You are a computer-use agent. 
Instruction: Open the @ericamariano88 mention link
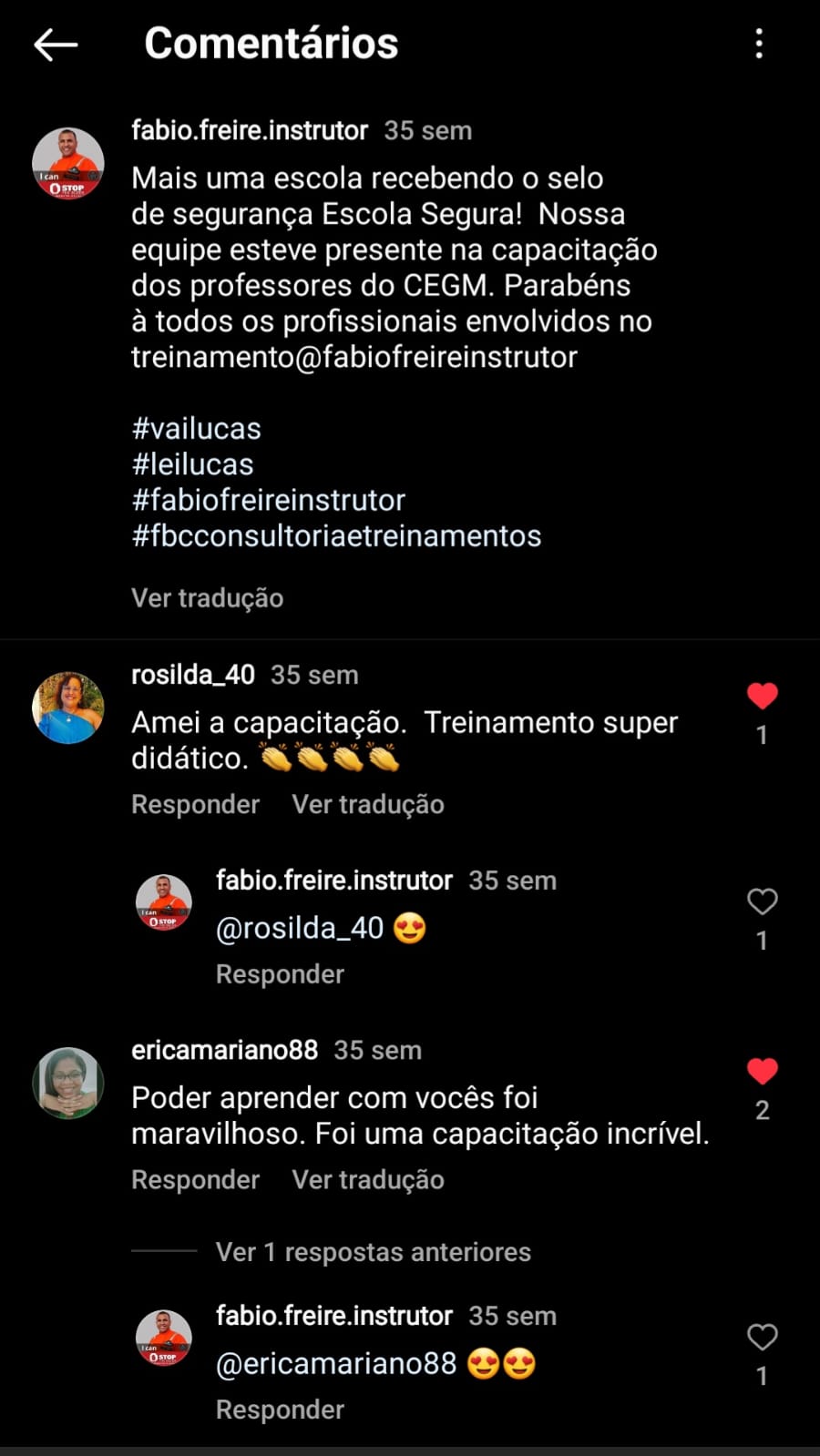coord(336,1363)
